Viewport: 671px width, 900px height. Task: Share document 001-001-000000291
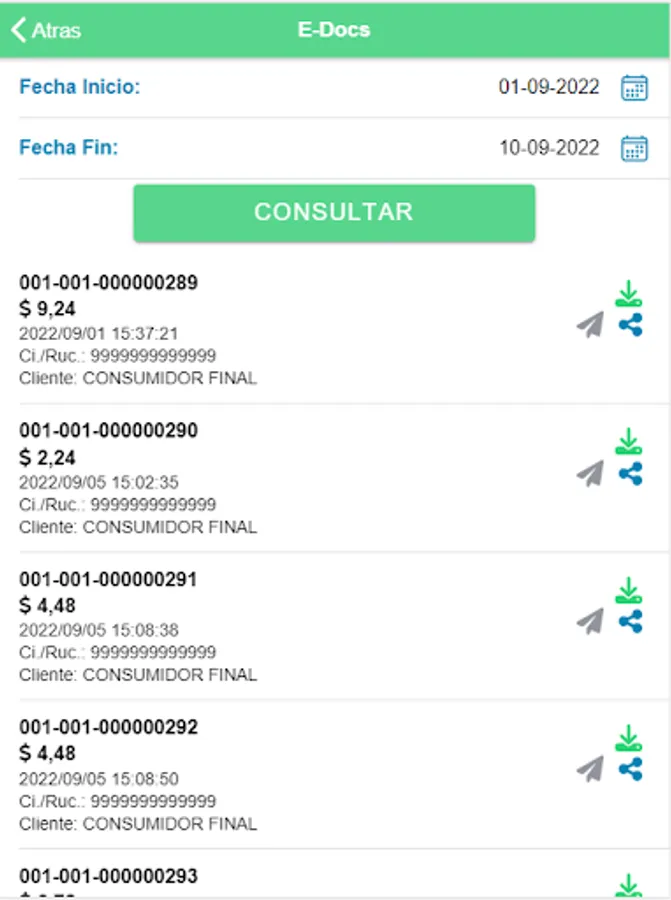point(630,621)
